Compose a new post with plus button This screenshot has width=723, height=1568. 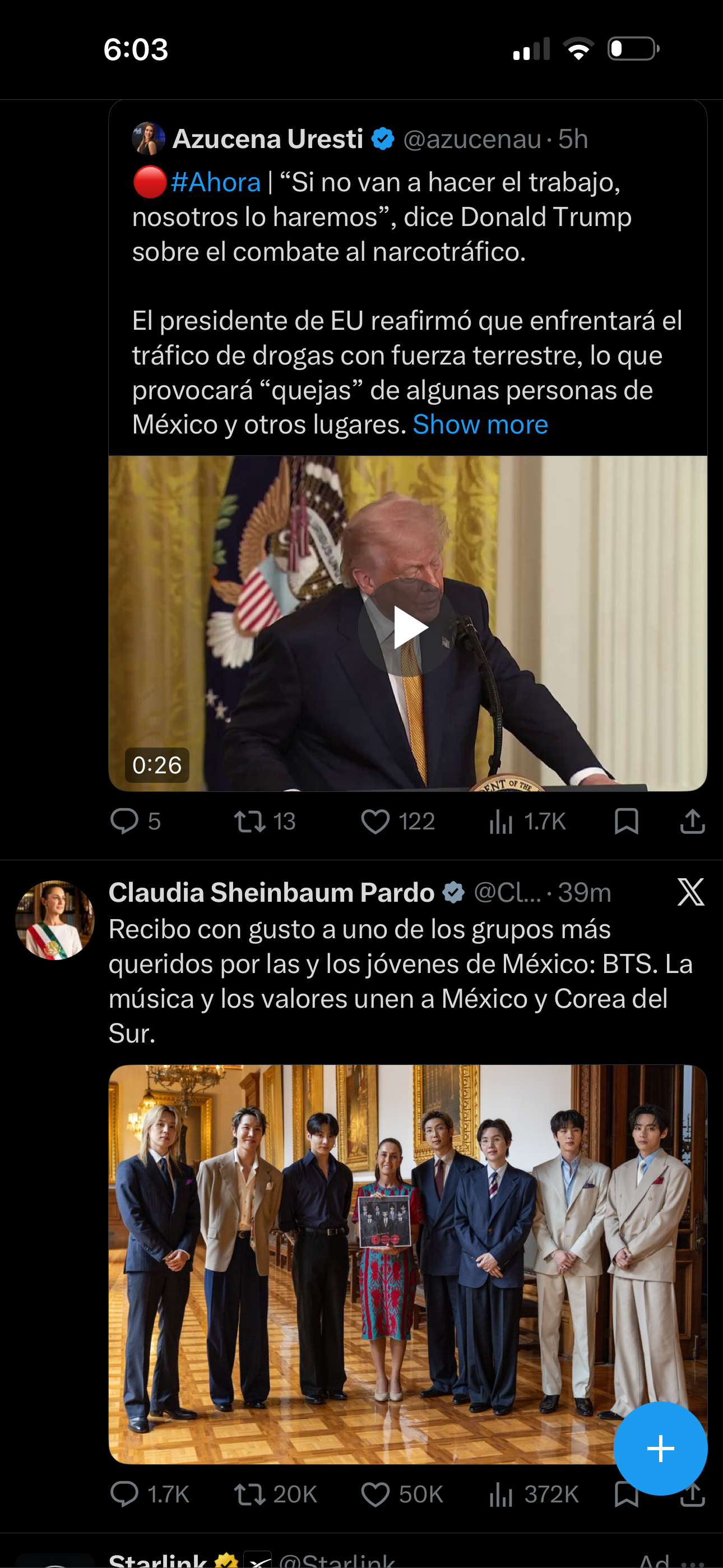tap(660, 1449)
